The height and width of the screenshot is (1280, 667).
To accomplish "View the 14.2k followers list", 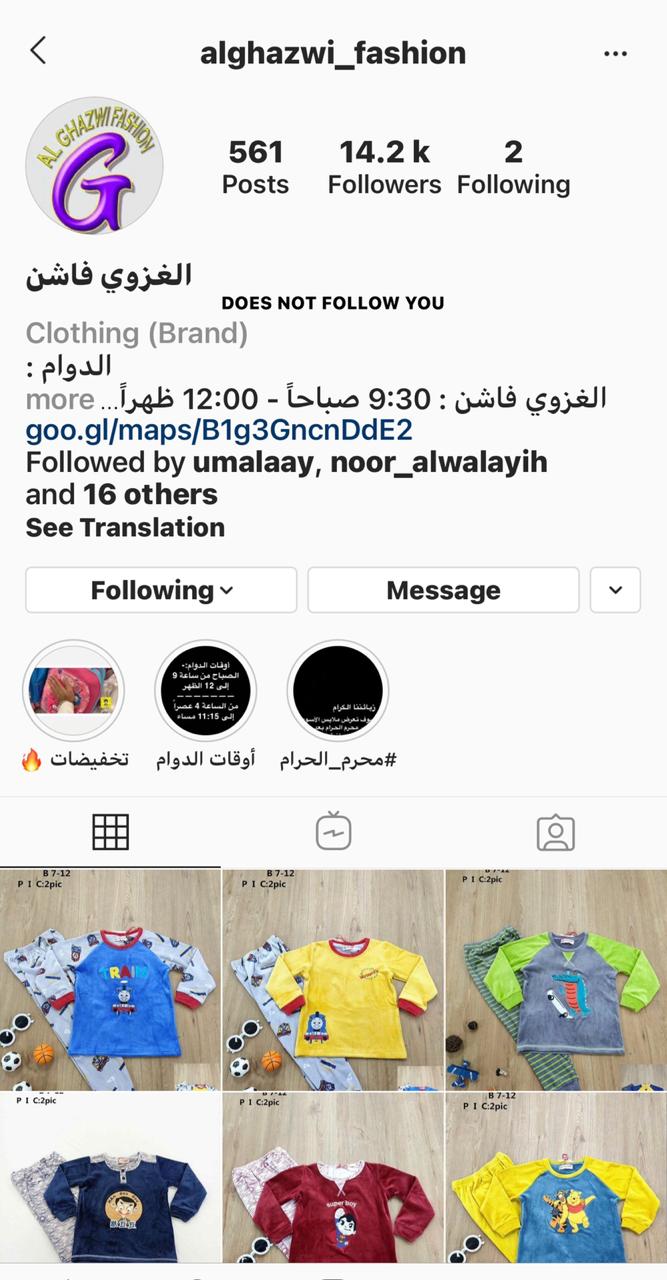I will (x=384, y=167).
